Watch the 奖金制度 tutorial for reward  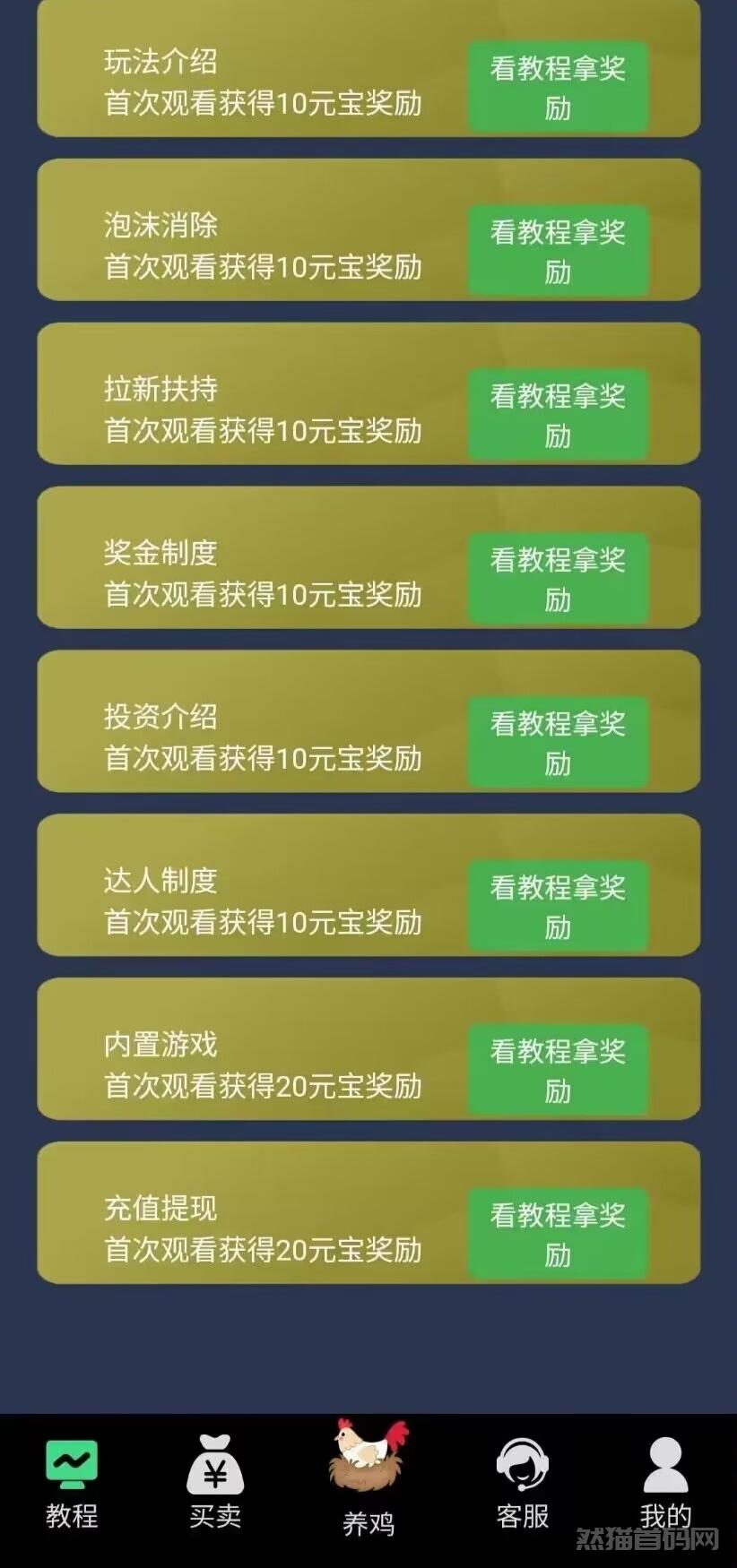558,579
